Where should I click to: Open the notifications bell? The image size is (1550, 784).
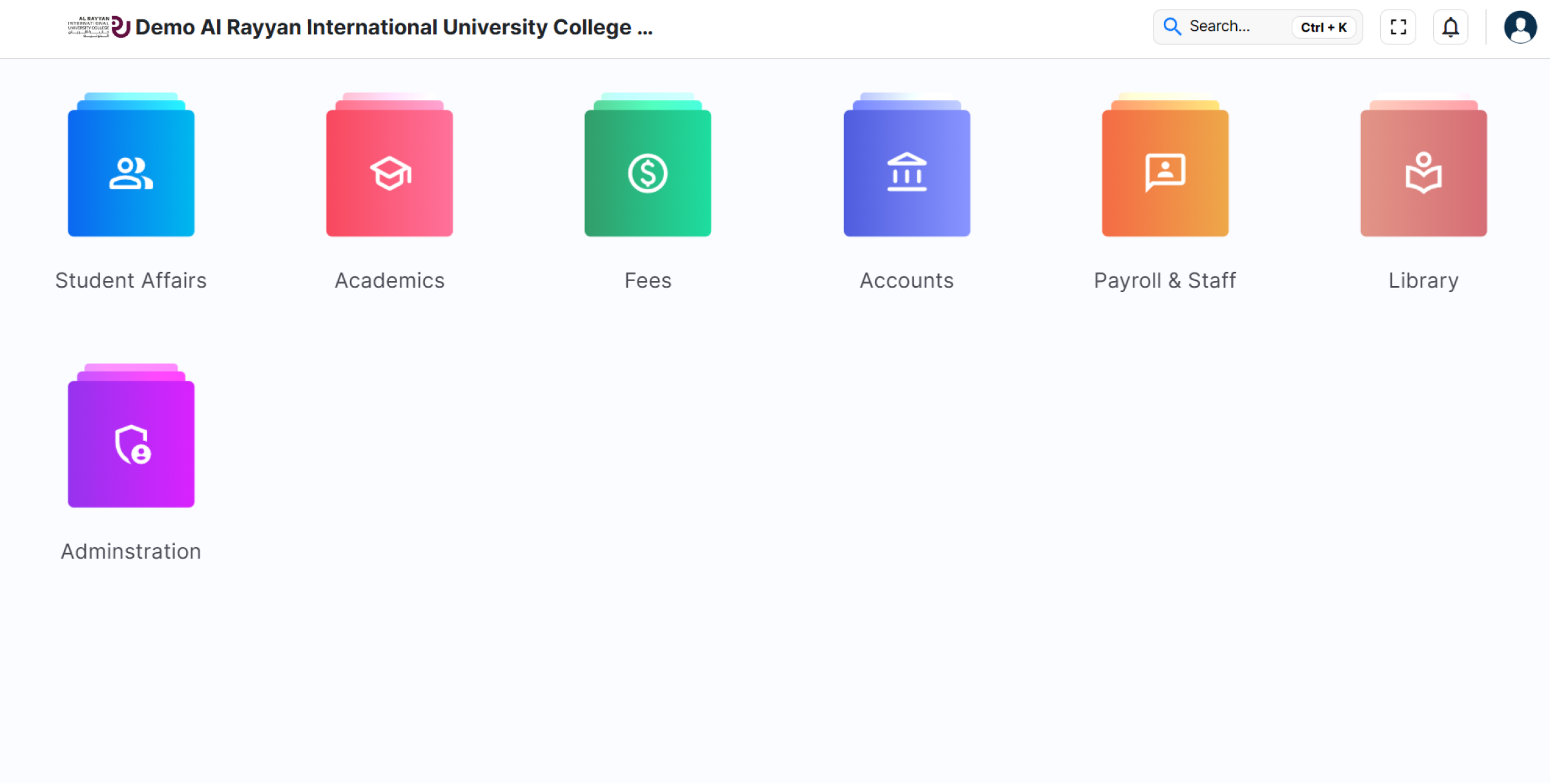[x=1451, y=27]
